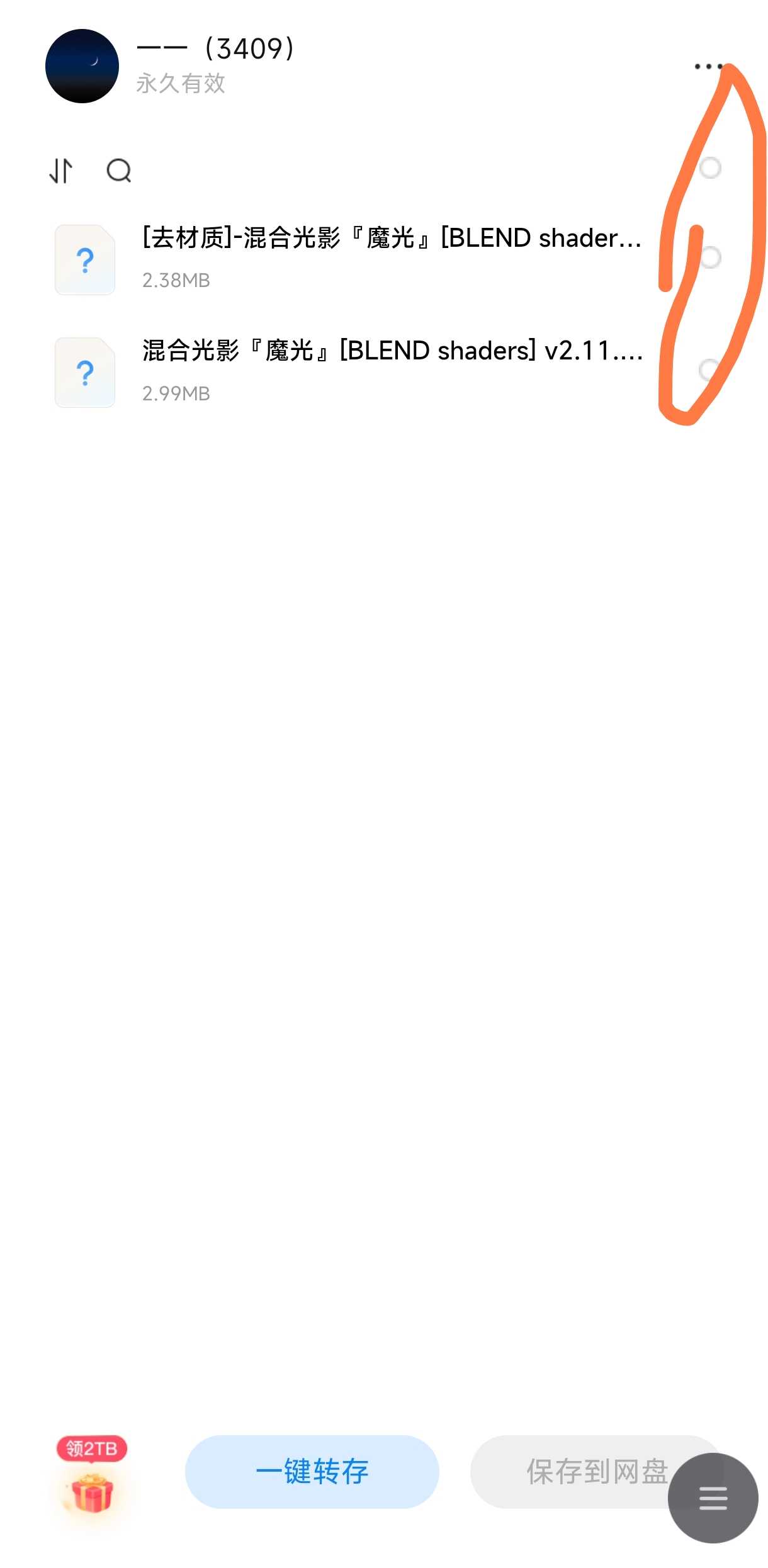
Task: Tap the sort order icon
Action: click(x=61, y=171)
